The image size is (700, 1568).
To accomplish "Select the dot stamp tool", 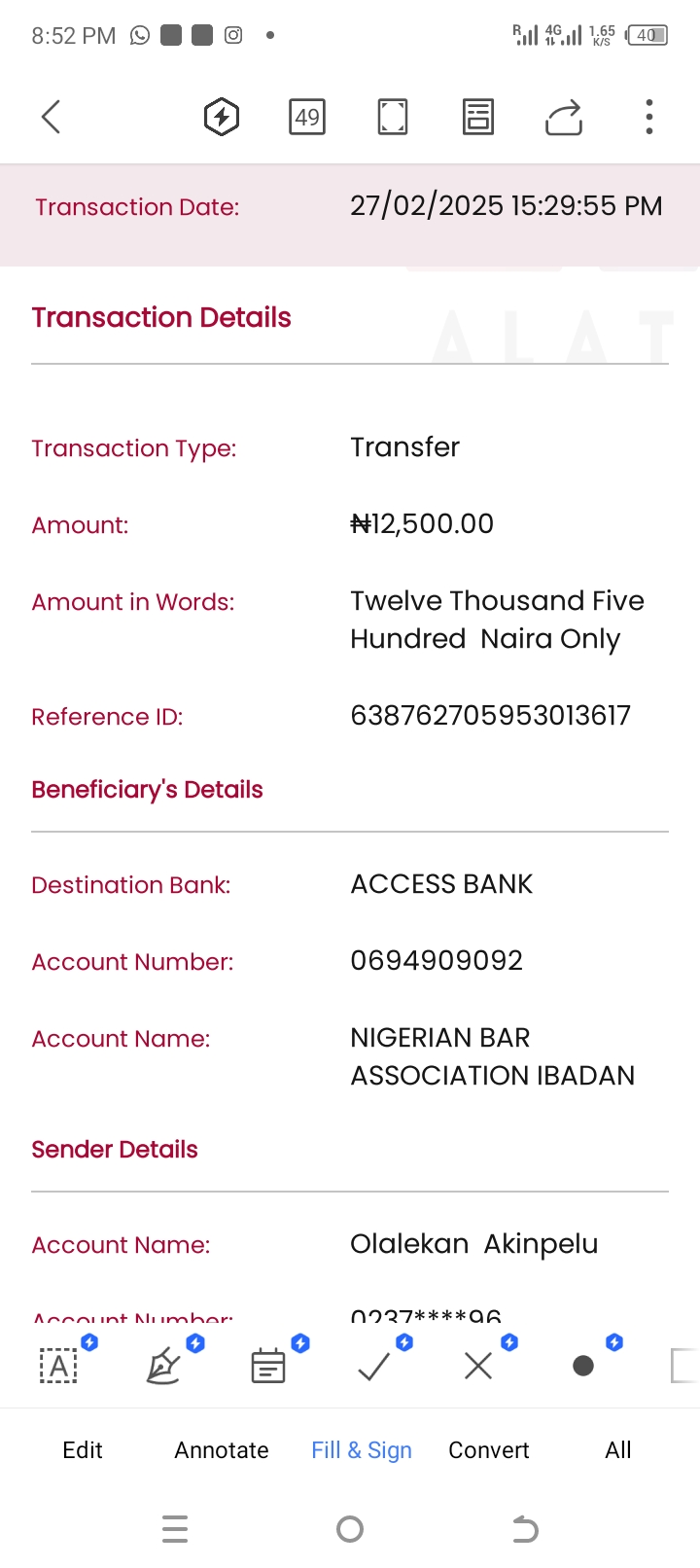I will (583, 1366).
